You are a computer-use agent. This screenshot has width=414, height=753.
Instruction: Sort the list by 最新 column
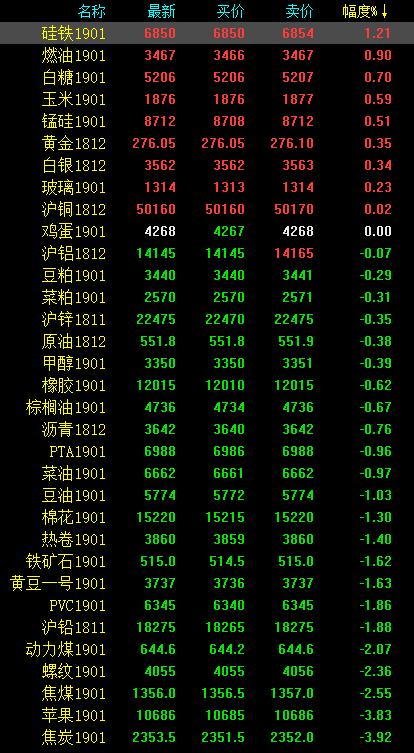coord(162,12)
